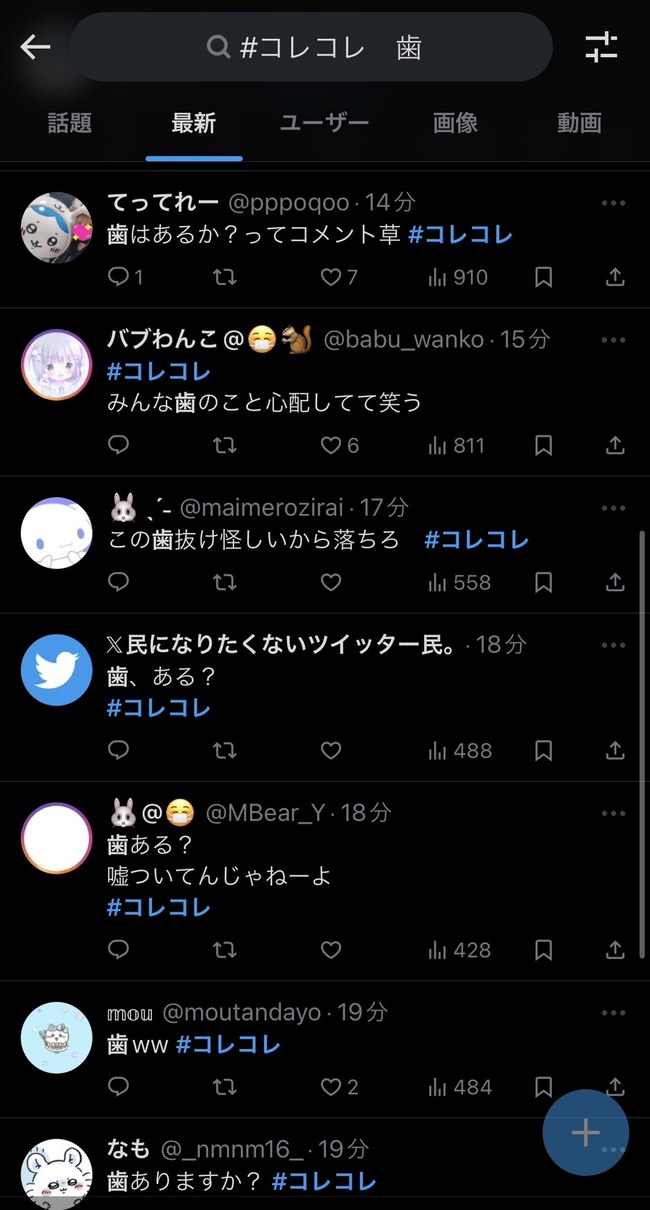Open the post 歯ありますか？ by なも
The image size is (650, 1210).
(188, 1182)
